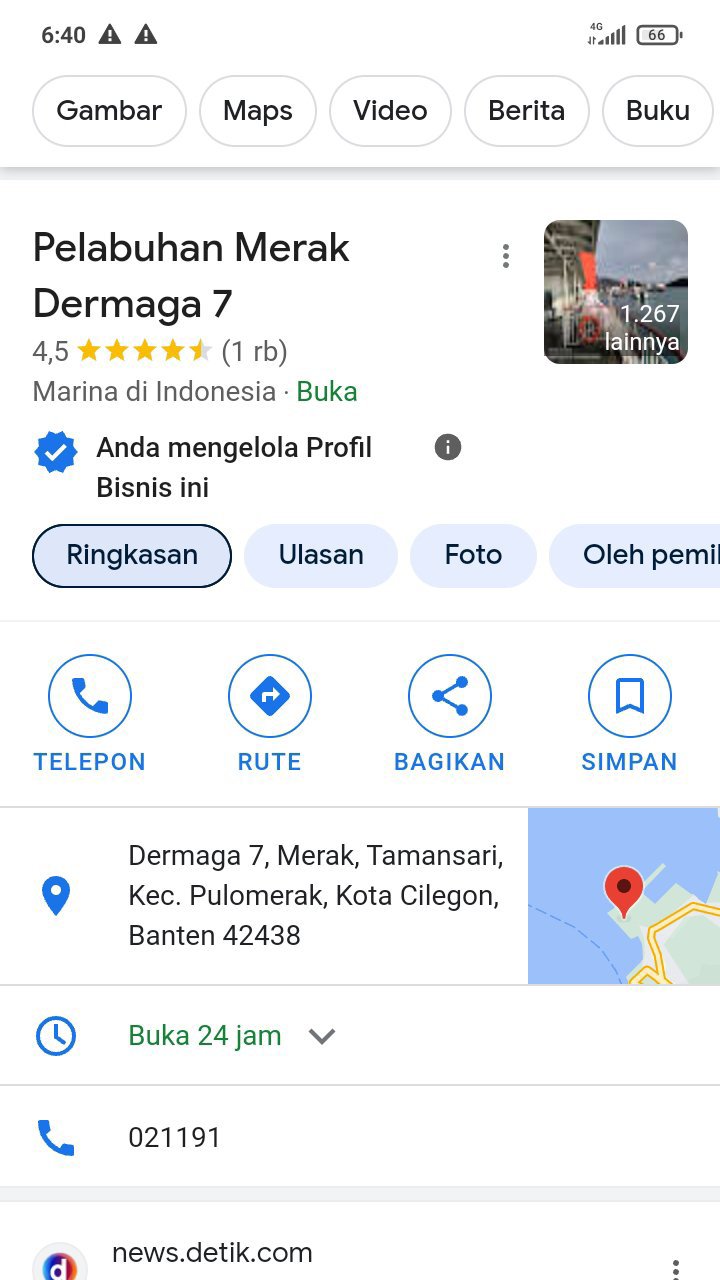Open the Dermaga 7 address row
This screenshot has width=720, height=1280.
264,896
